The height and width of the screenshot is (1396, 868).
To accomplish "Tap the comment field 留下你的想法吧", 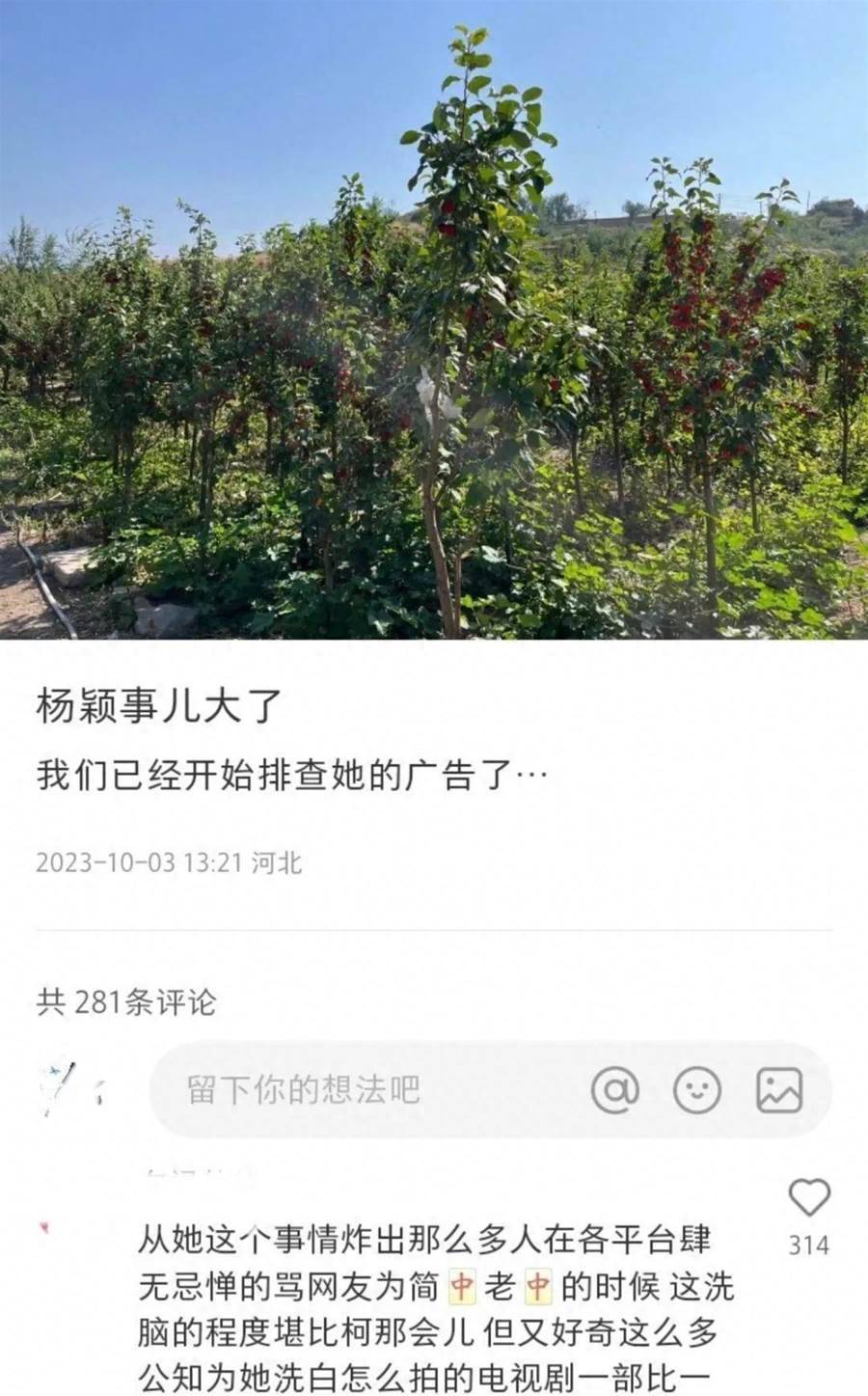I will (x=490, y=1090).
